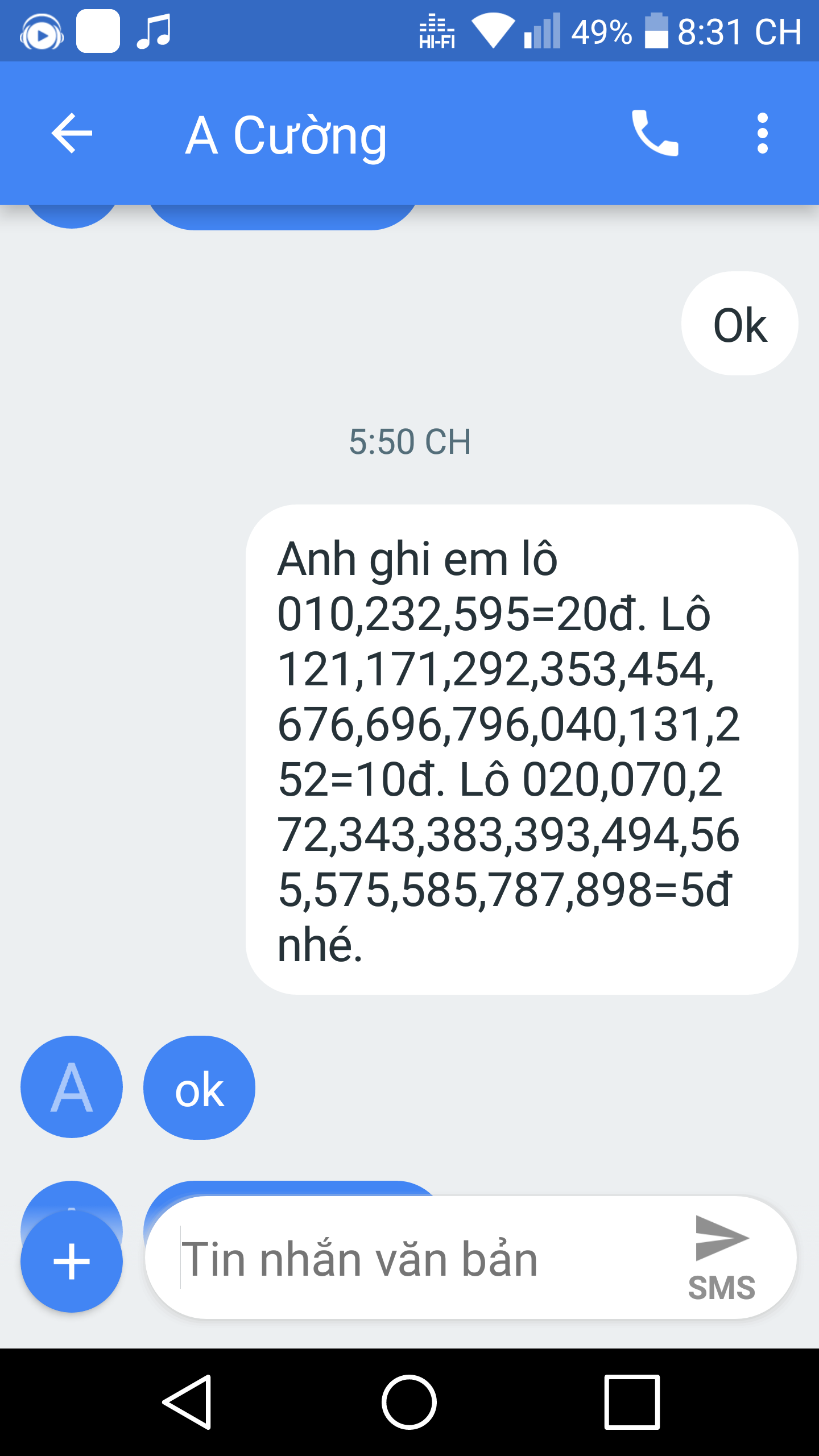Select the long 'Anh ghi em lô' message bubble

pos(522,750)
